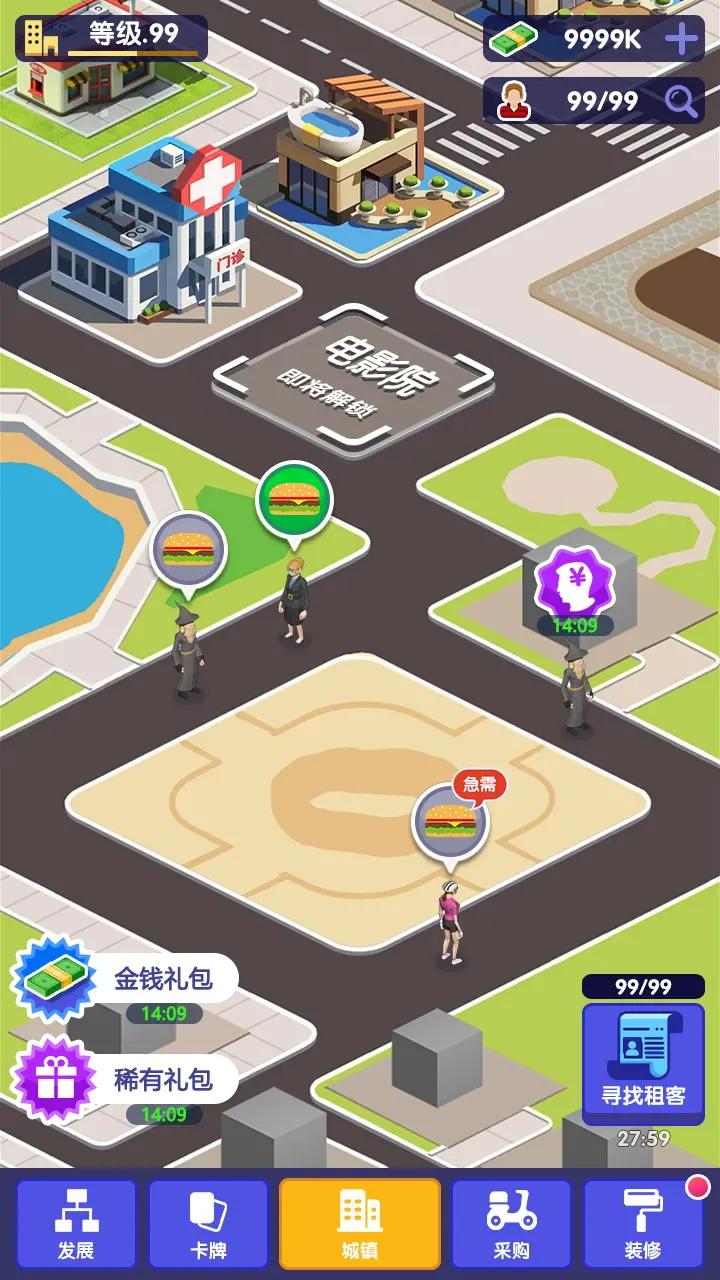Tap the urgent 急需 burger bubble

tap(451, 821)
